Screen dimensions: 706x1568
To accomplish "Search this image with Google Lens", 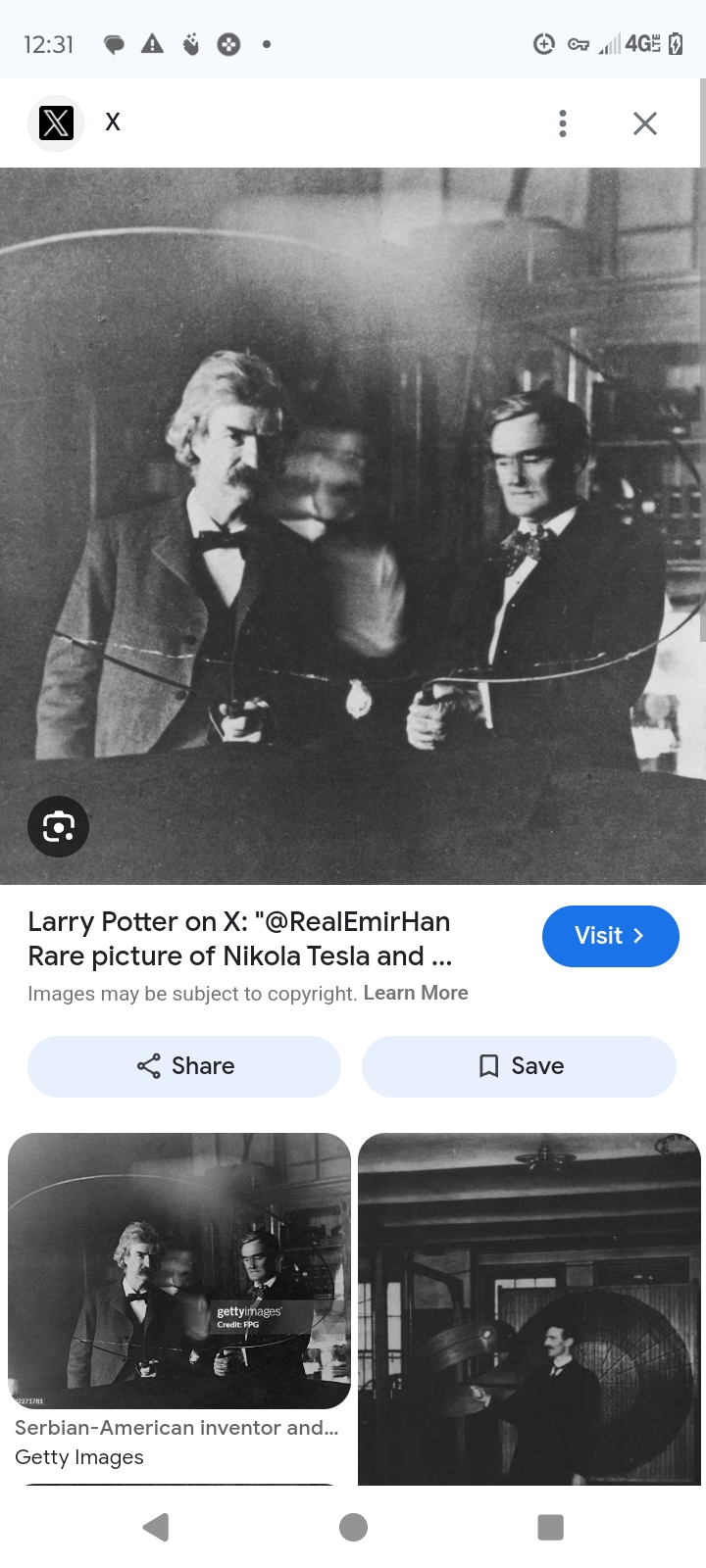I will pyautogui.click(x=58, y=826).
